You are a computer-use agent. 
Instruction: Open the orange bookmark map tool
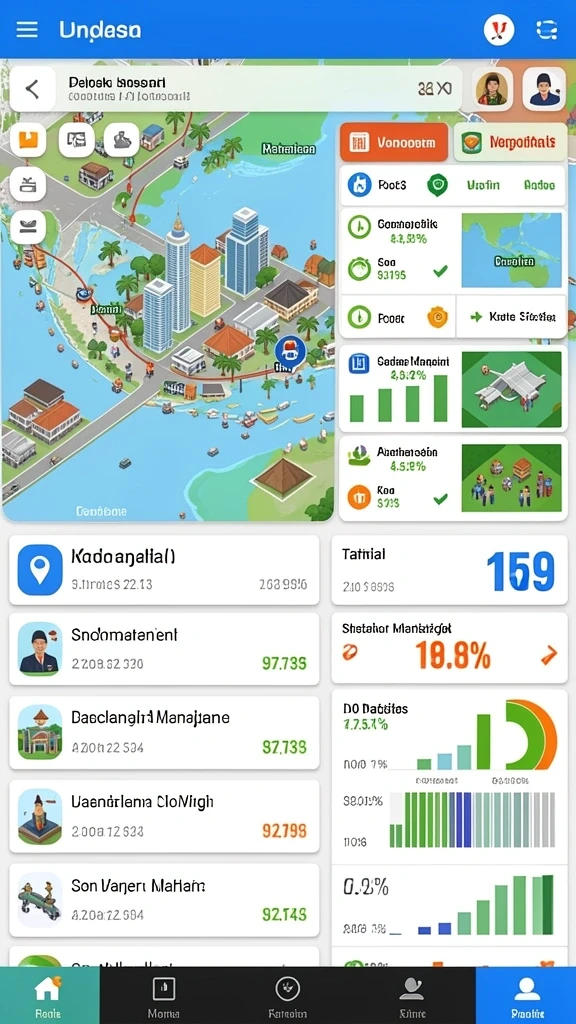point(28,140)
